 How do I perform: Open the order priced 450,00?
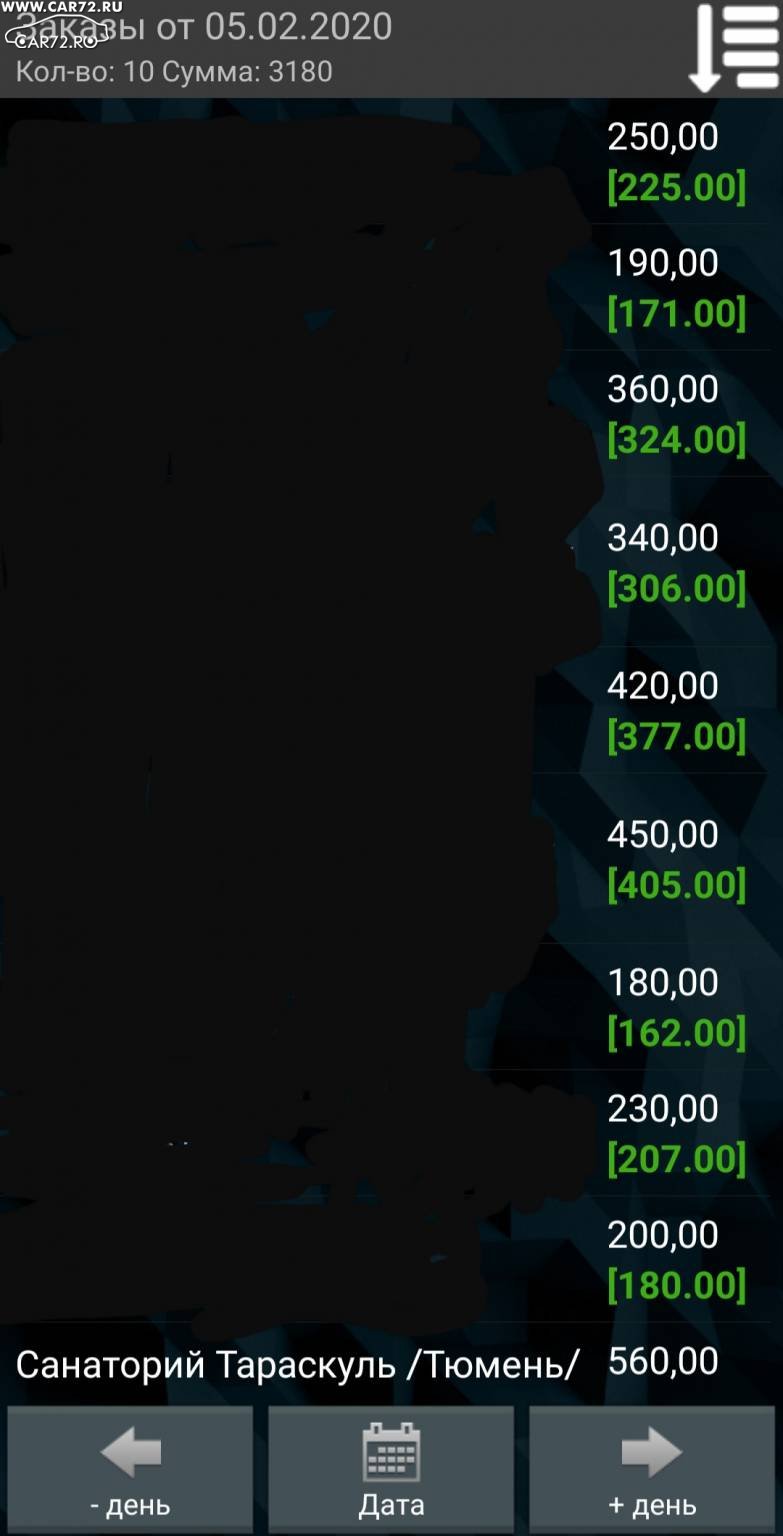[x=391, y=858]
